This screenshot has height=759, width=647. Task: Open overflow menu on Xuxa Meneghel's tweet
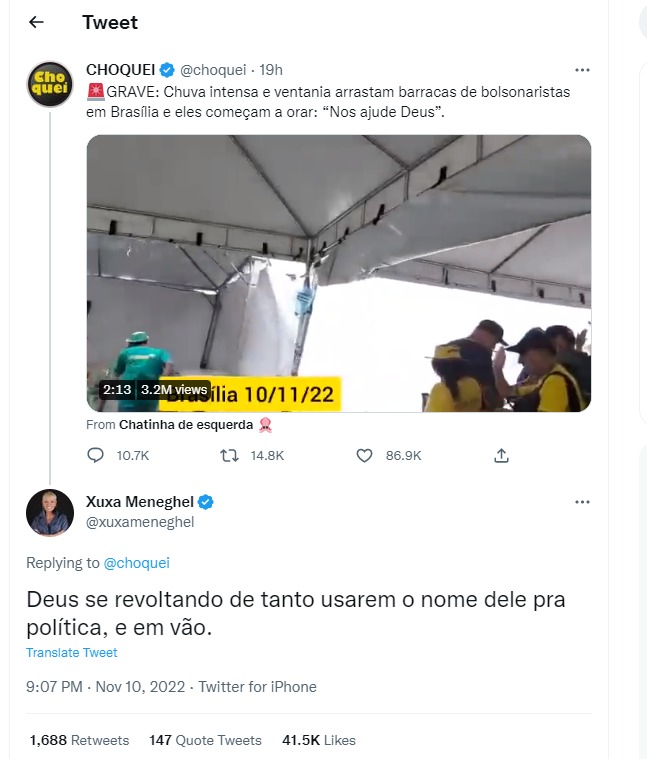(x=582, y=502)
